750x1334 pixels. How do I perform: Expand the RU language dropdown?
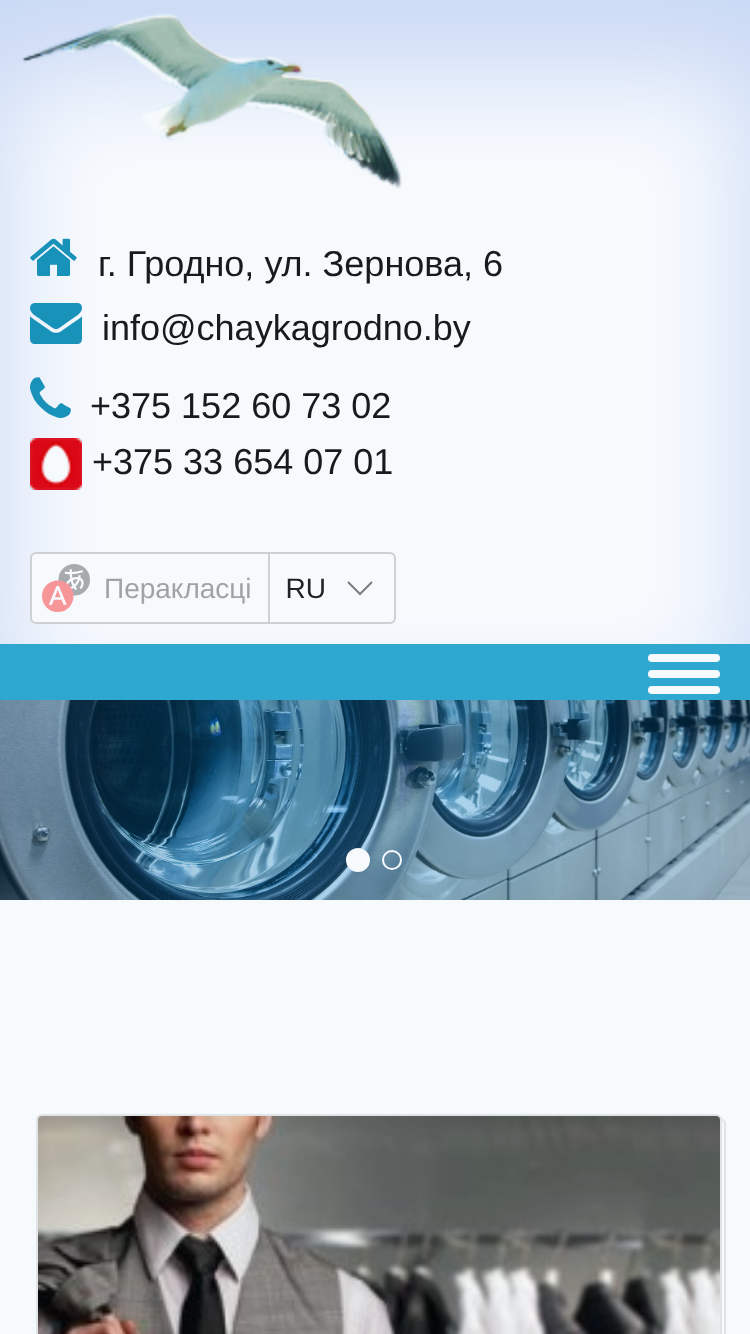tap(332, 588)
